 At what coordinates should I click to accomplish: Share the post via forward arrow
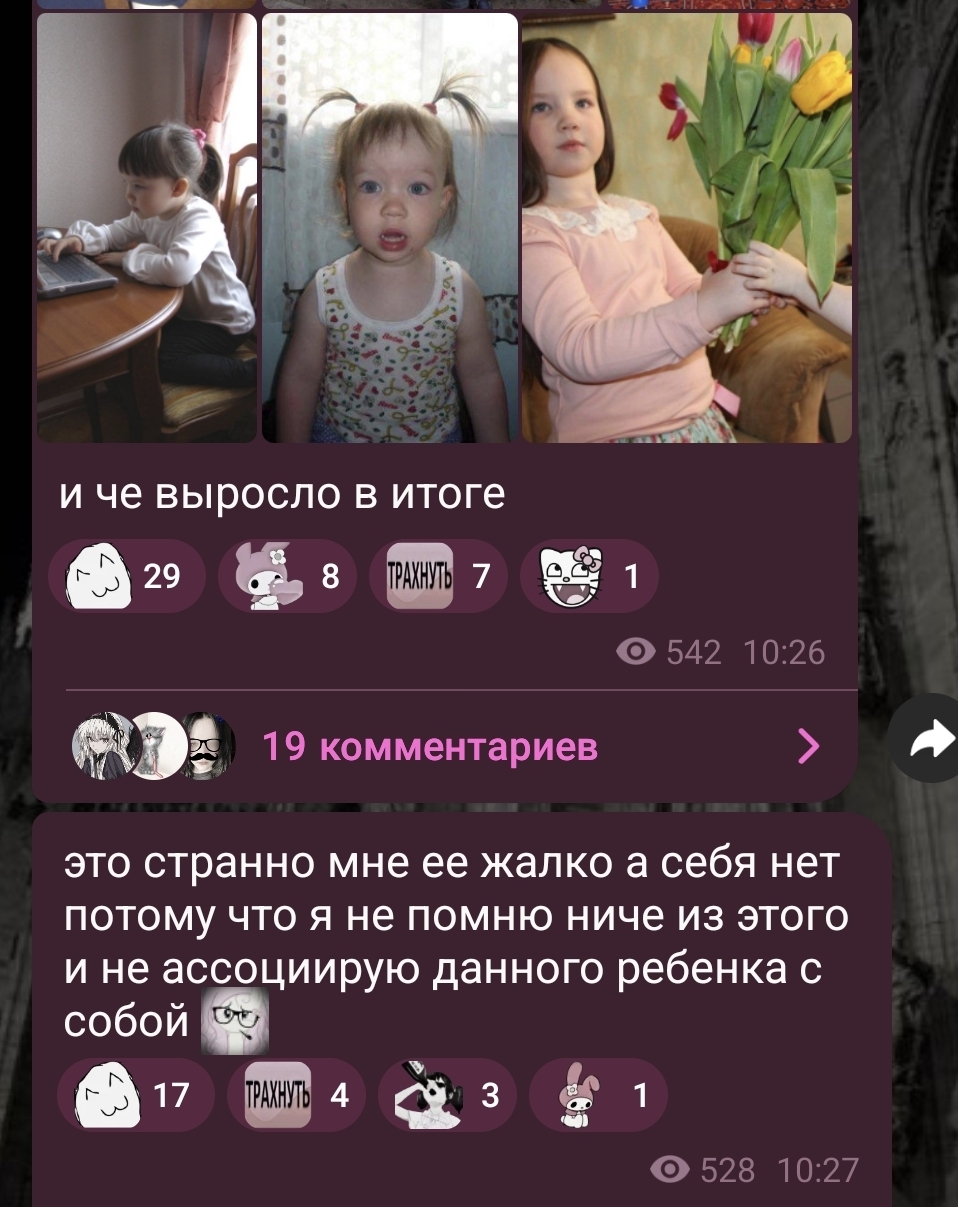928,739
